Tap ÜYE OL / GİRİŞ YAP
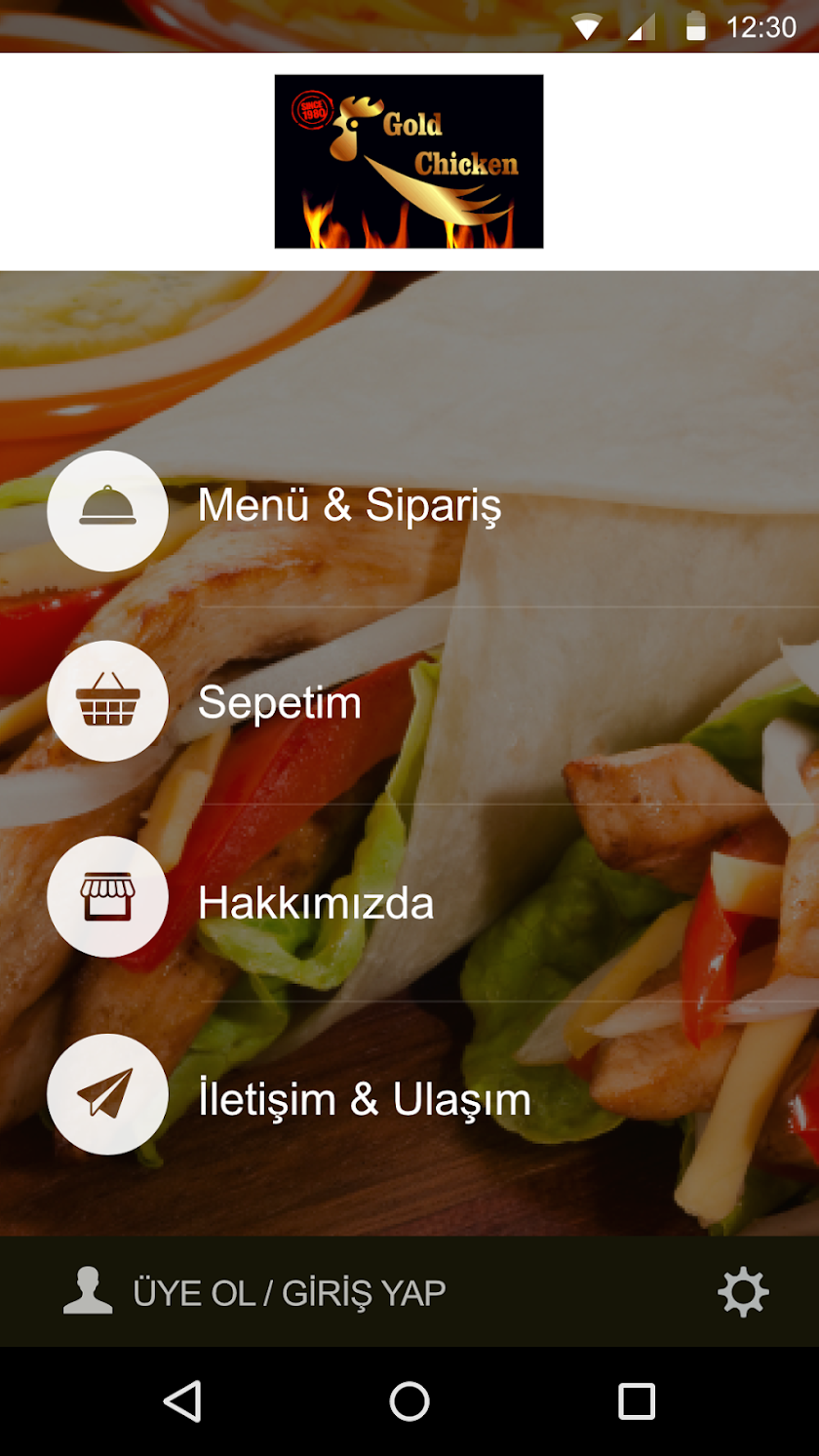This screenshot has height=1456, width=819. (289, 1293)
